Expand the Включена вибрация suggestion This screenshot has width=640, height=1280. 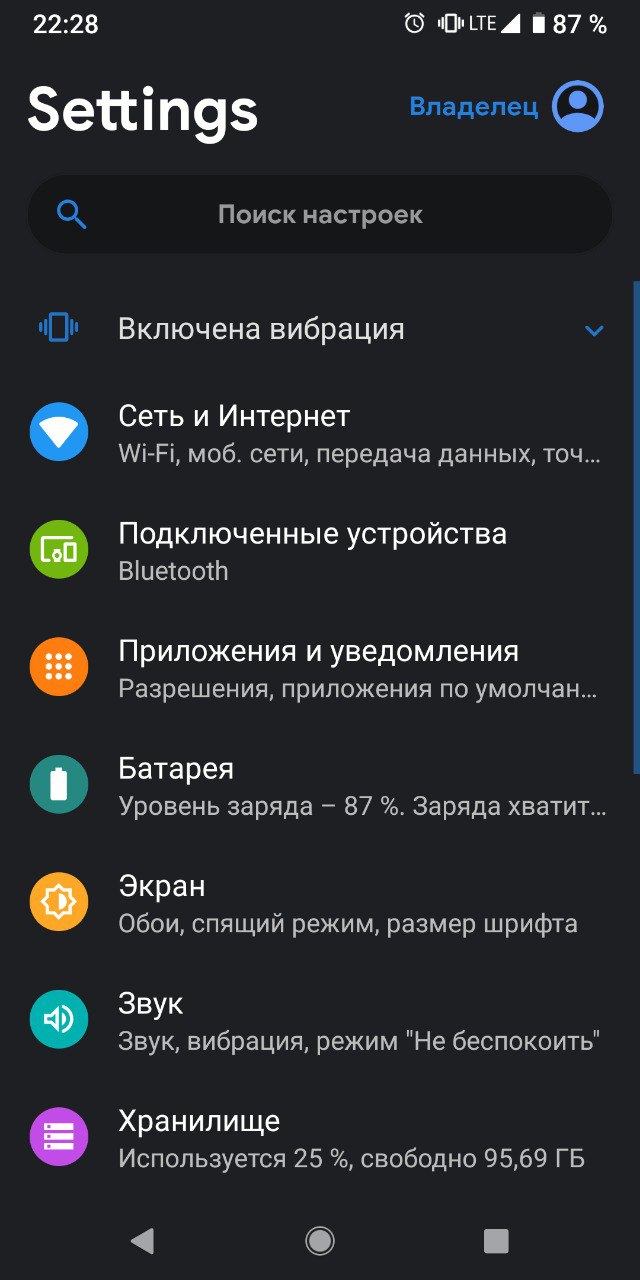(594, 330)
